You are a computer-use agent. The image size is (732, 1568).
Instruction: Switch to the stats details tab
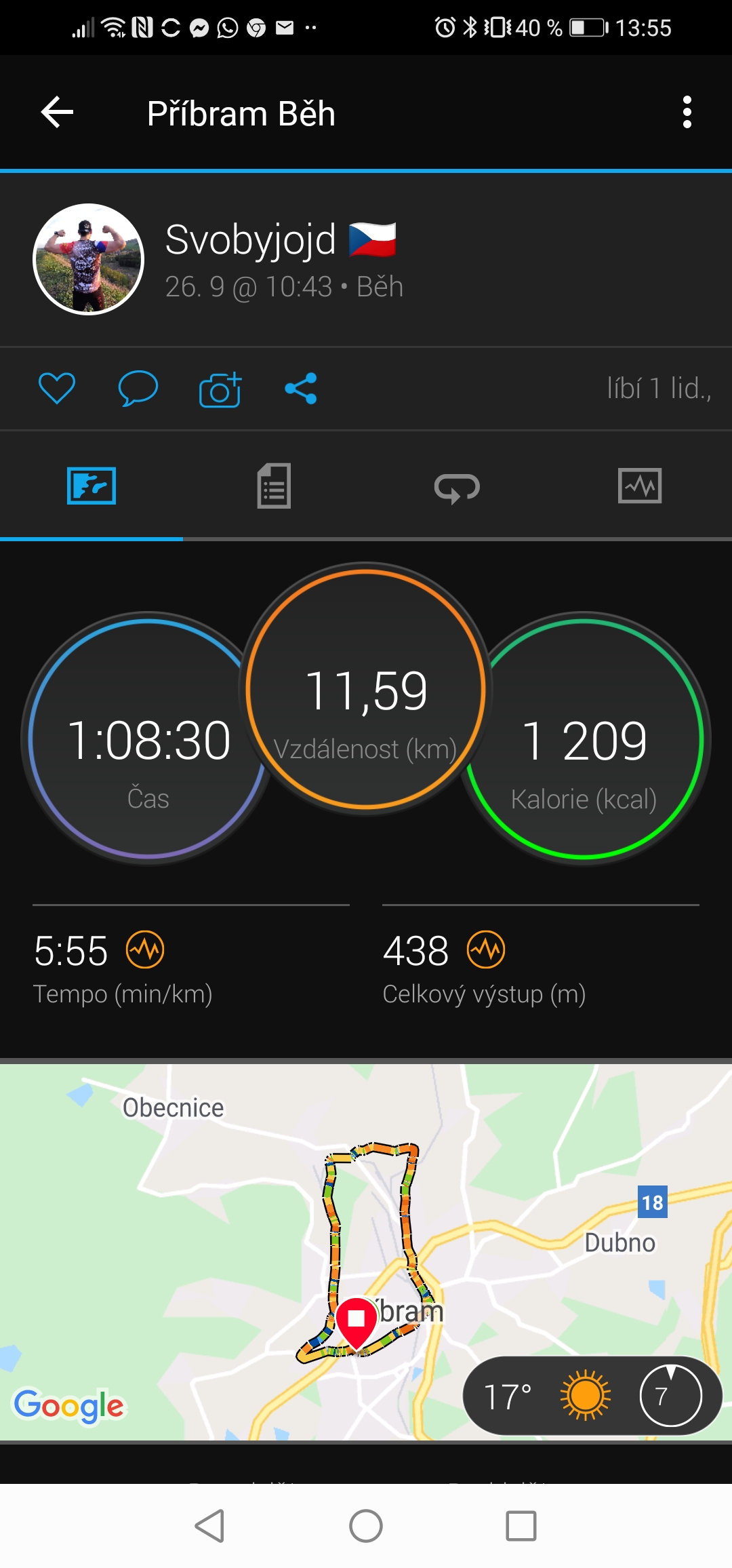(x=274, y=486)
